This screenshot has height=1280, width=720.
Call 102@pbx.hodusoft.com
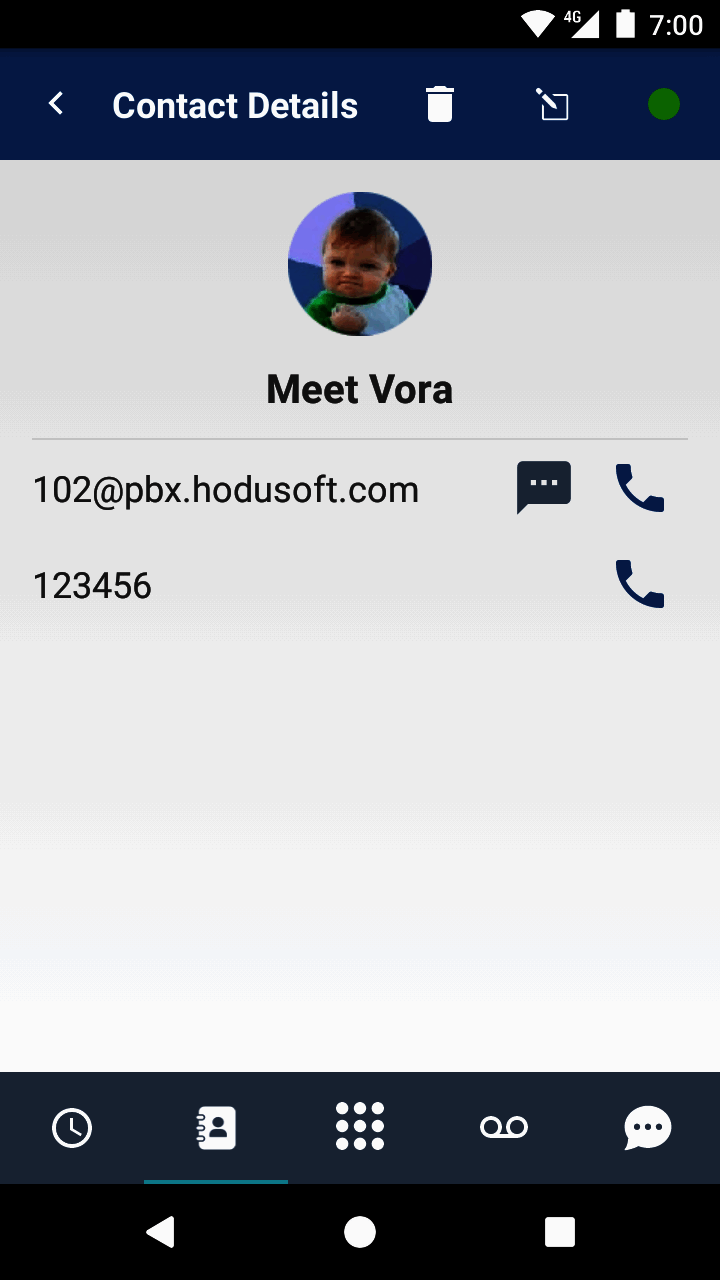coord(640,488)
